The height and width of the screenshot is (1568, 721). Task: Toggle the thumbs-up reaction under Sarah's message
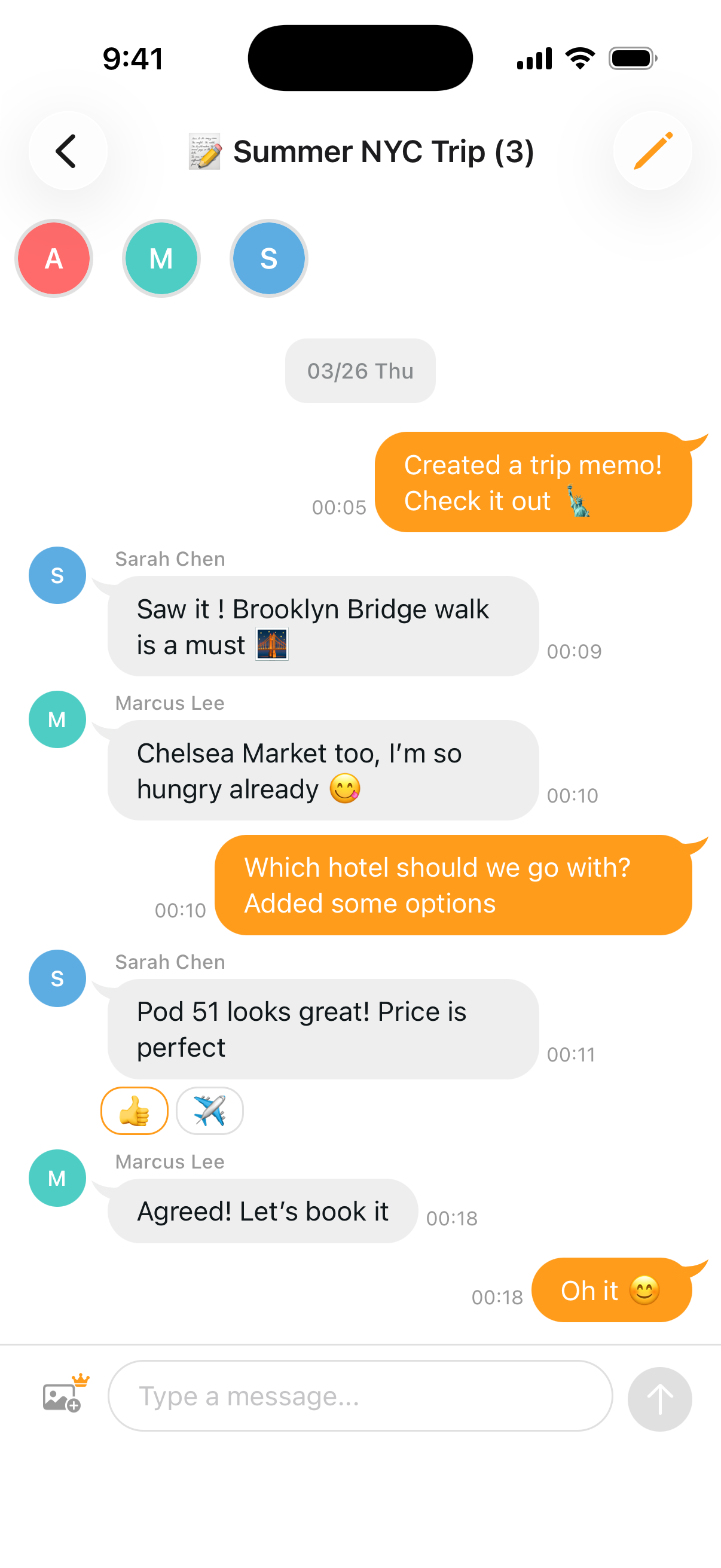coord(135,1111)
